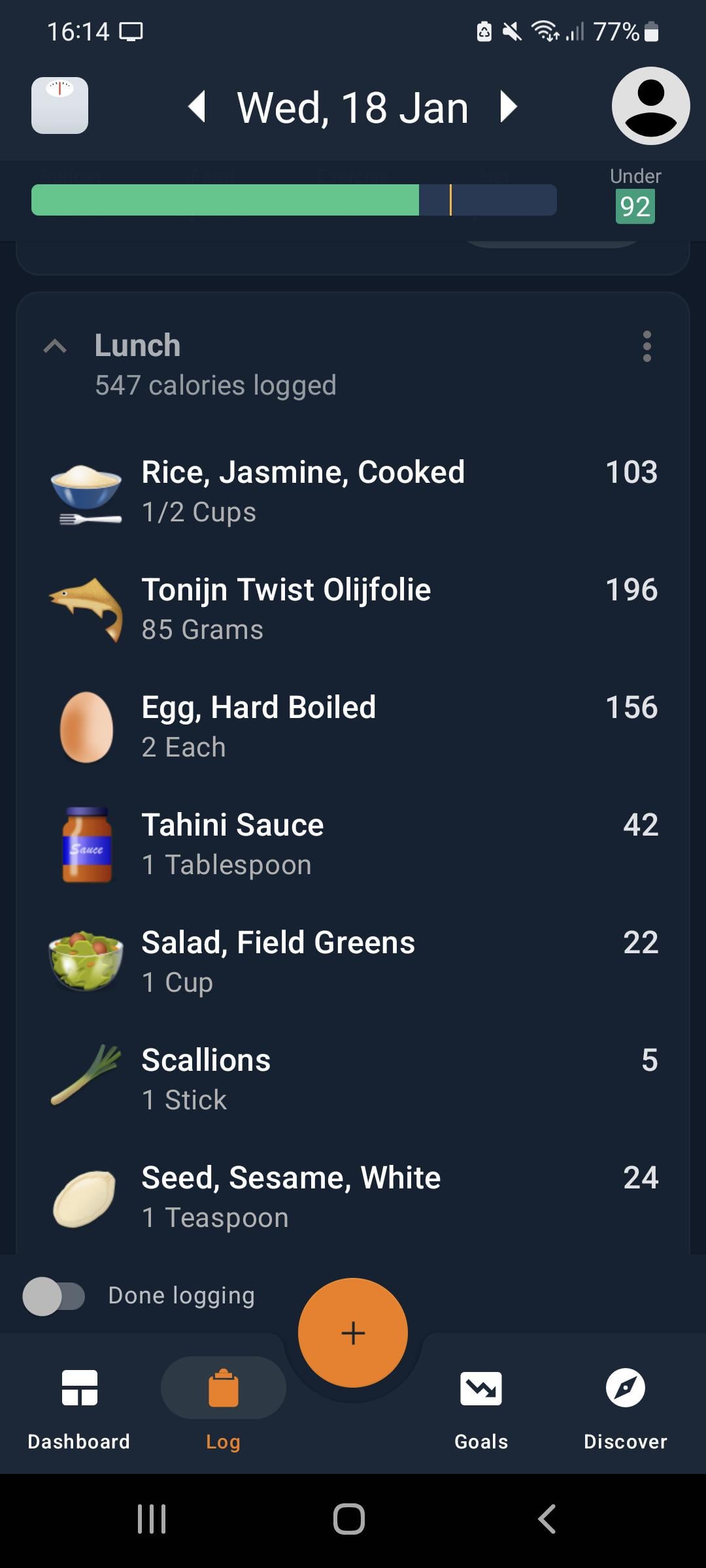The image size is (706, 1568).
Task: Open Tonijn Twist Olijfolie entry
Action: [353, 609]
